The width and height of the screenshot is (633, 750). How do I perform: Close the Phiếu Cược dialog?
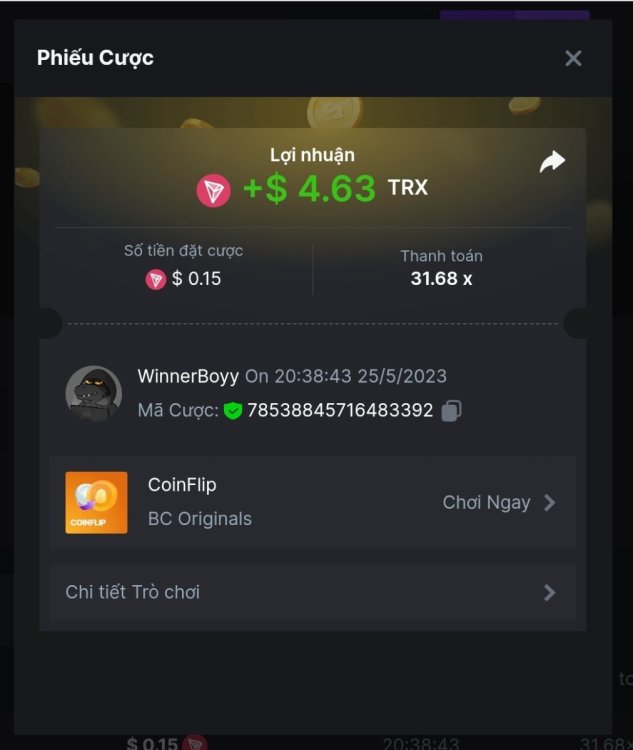click(x=573, y=58)
